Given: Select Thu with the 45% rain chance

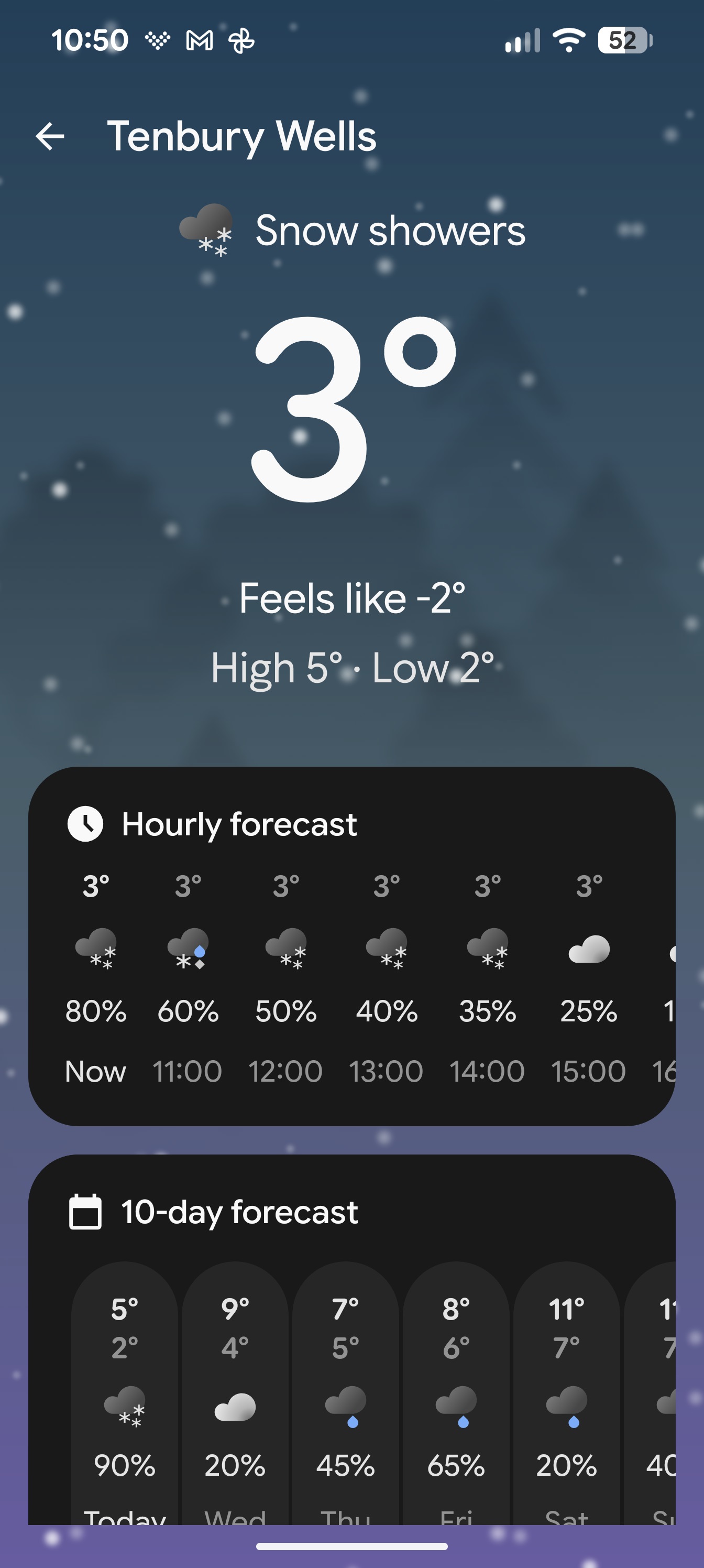Looking at the screenshot, I should point(346,1393).
